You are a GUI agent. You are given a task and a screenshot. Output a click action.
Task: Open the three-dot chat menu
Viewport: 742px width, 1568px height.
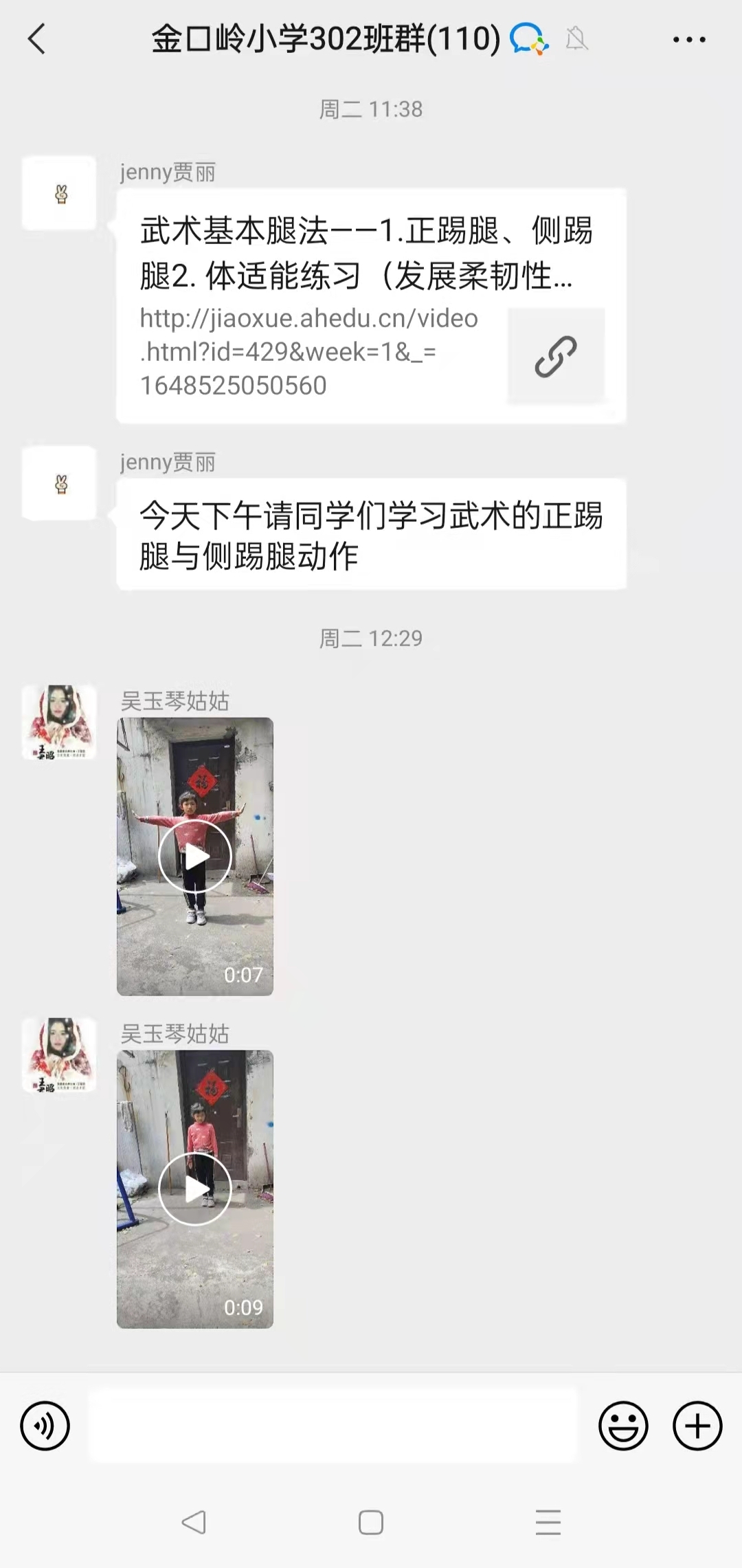(689, 40)
